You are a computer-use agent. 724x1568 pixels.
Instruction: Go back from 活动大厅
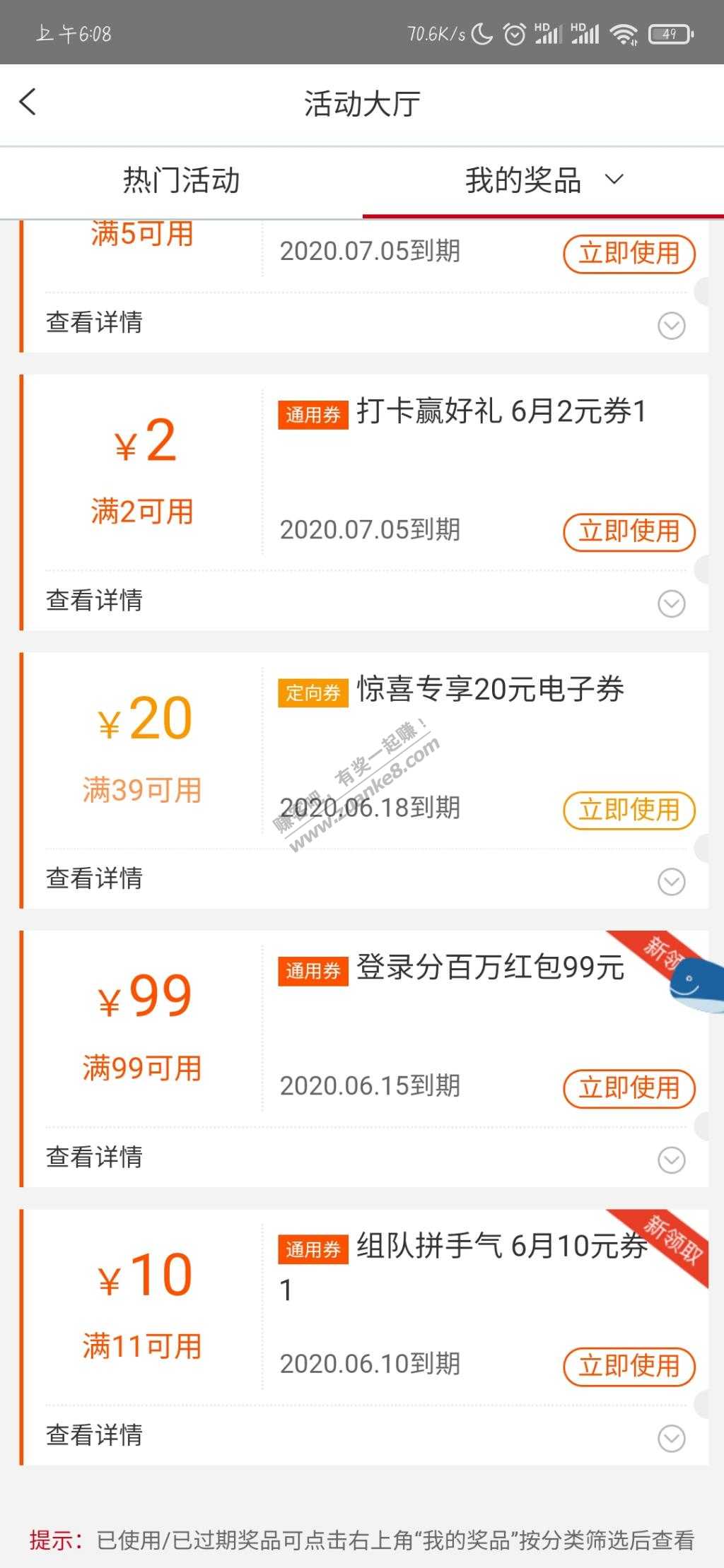point(28,102)
